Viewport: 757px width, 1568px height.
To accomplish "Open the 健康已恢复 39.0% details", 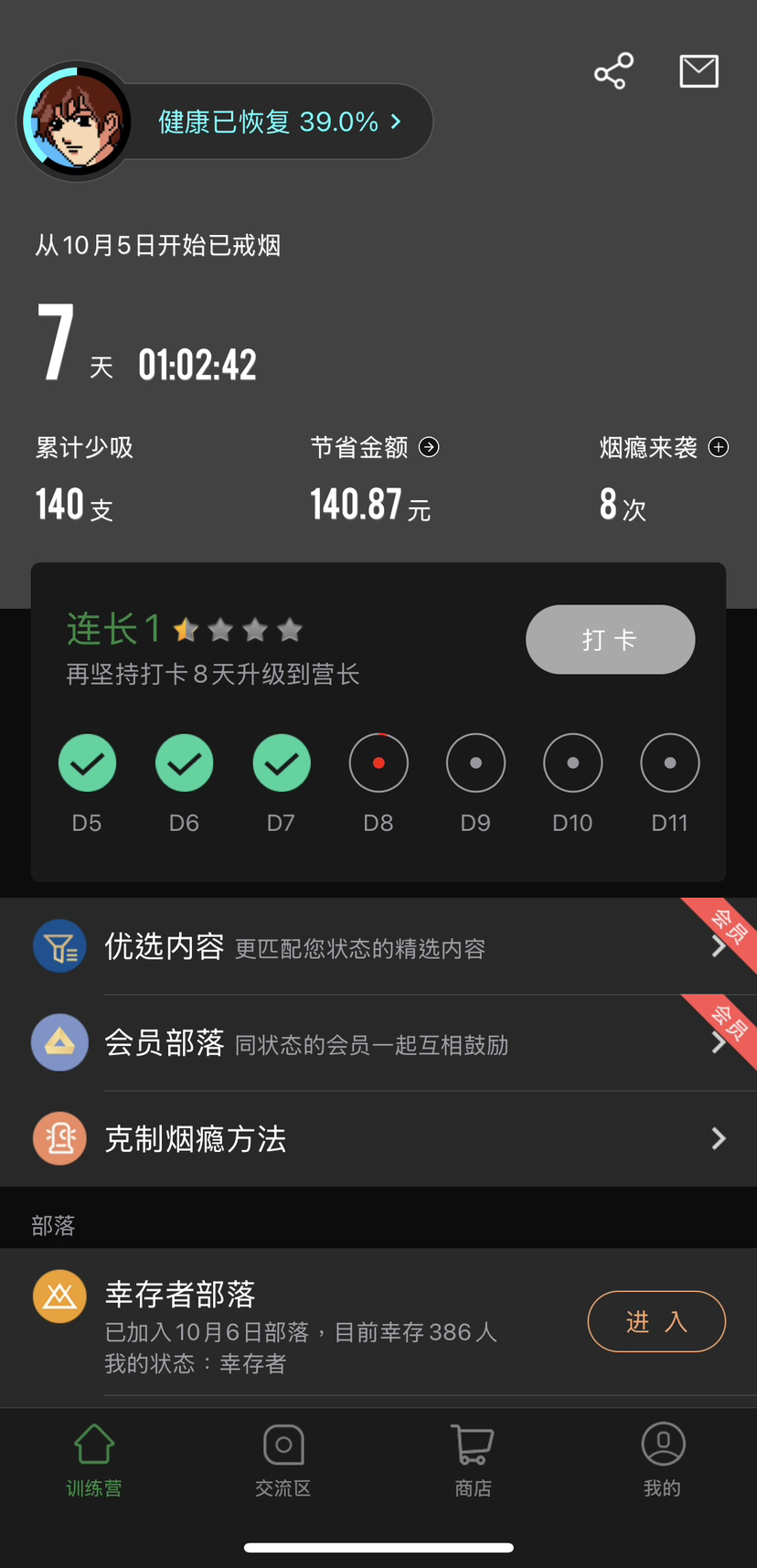I will tap(279, 122).
